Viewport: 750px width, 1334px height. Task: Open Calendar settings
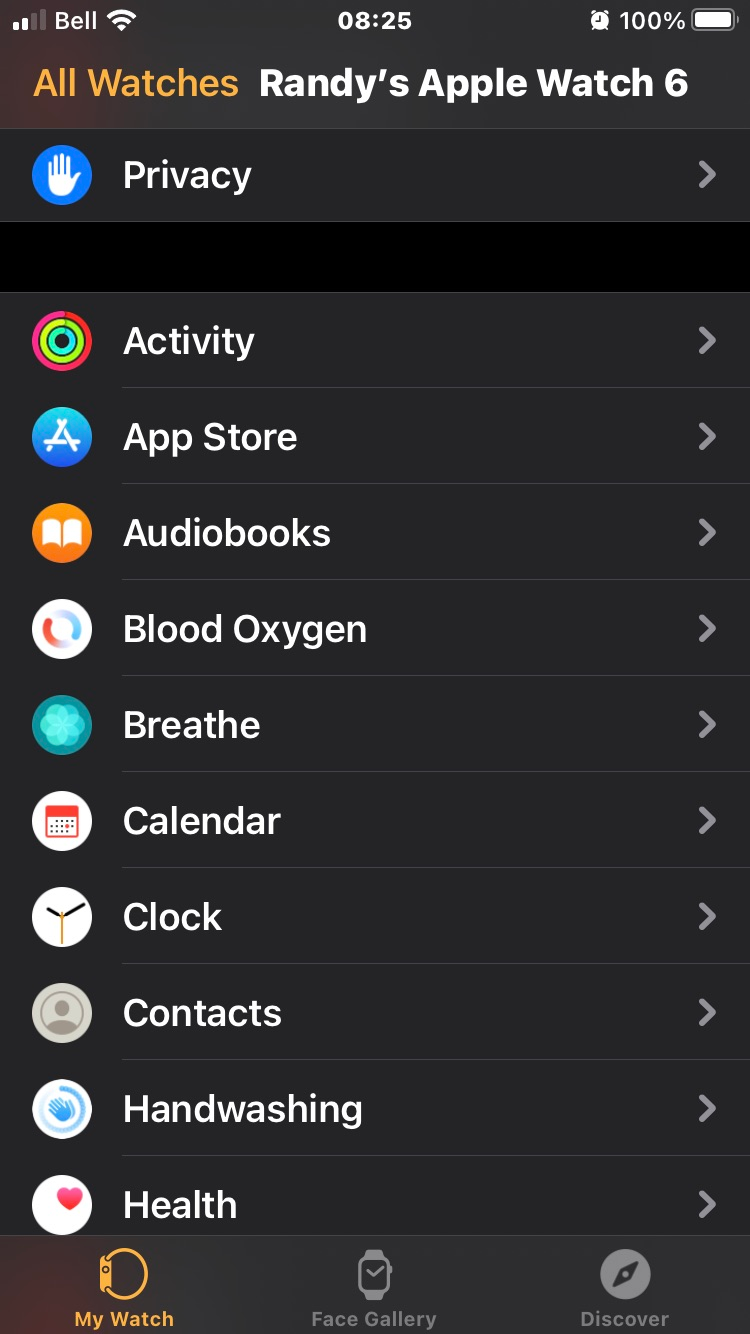point(375,821)
